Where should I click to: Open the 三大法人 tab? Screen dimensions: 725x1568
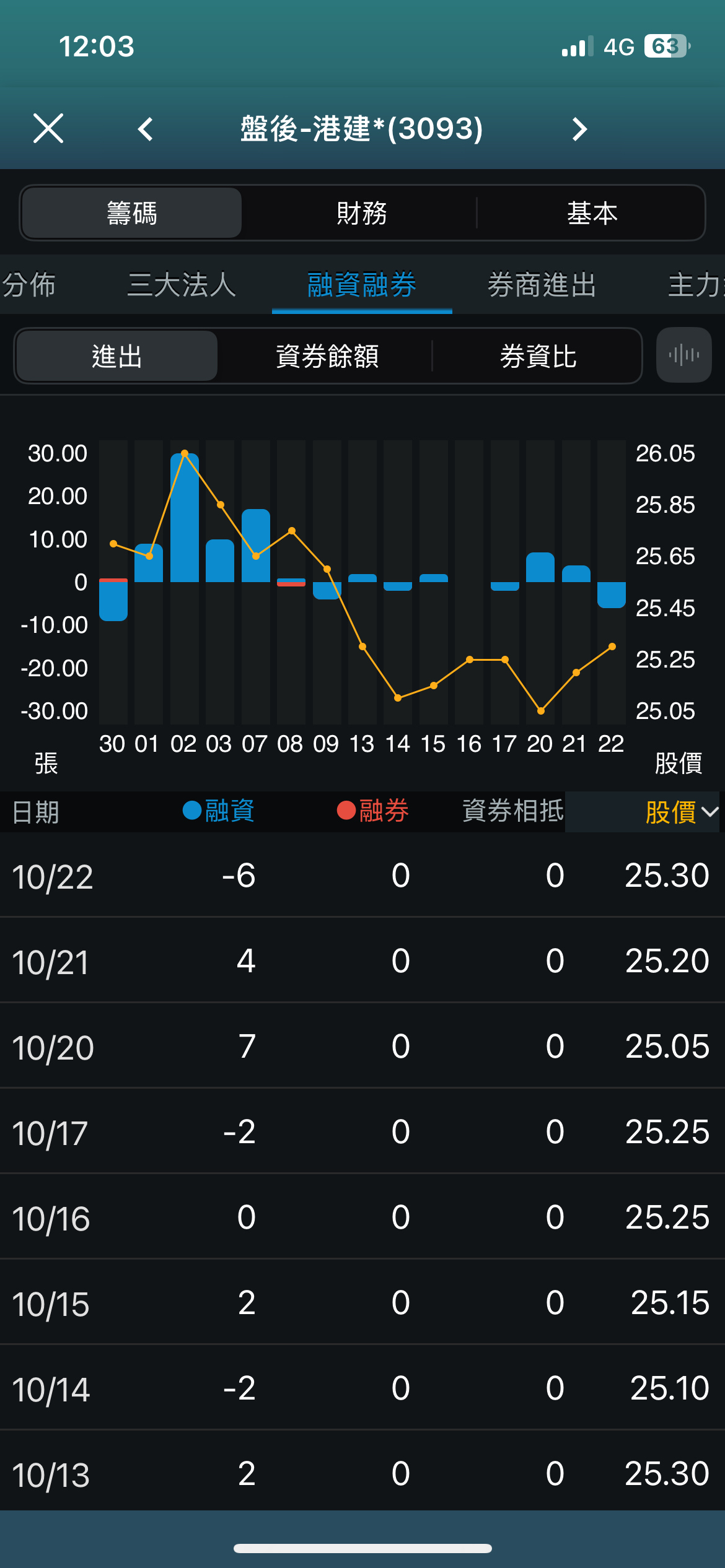182,285
